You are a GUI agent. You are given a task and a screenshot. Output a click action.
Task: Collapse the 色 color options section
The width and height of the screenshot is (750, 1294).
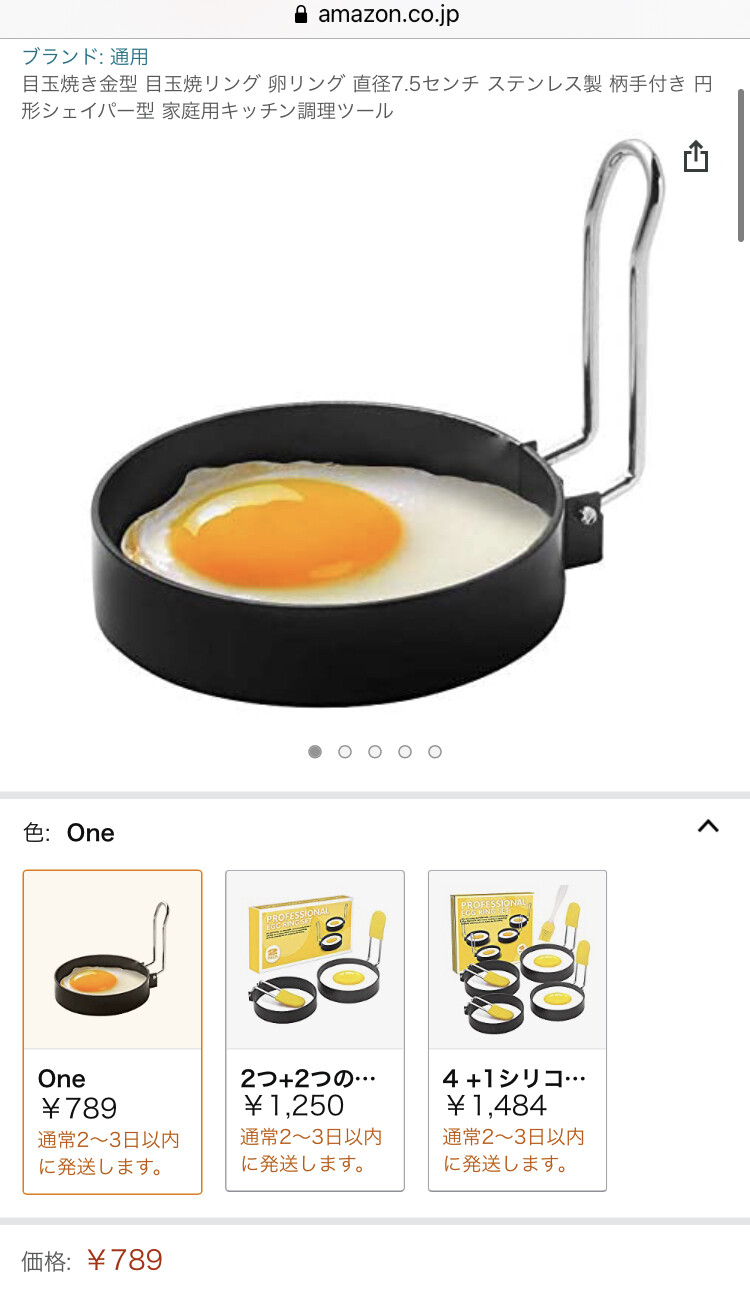(708, 826)
